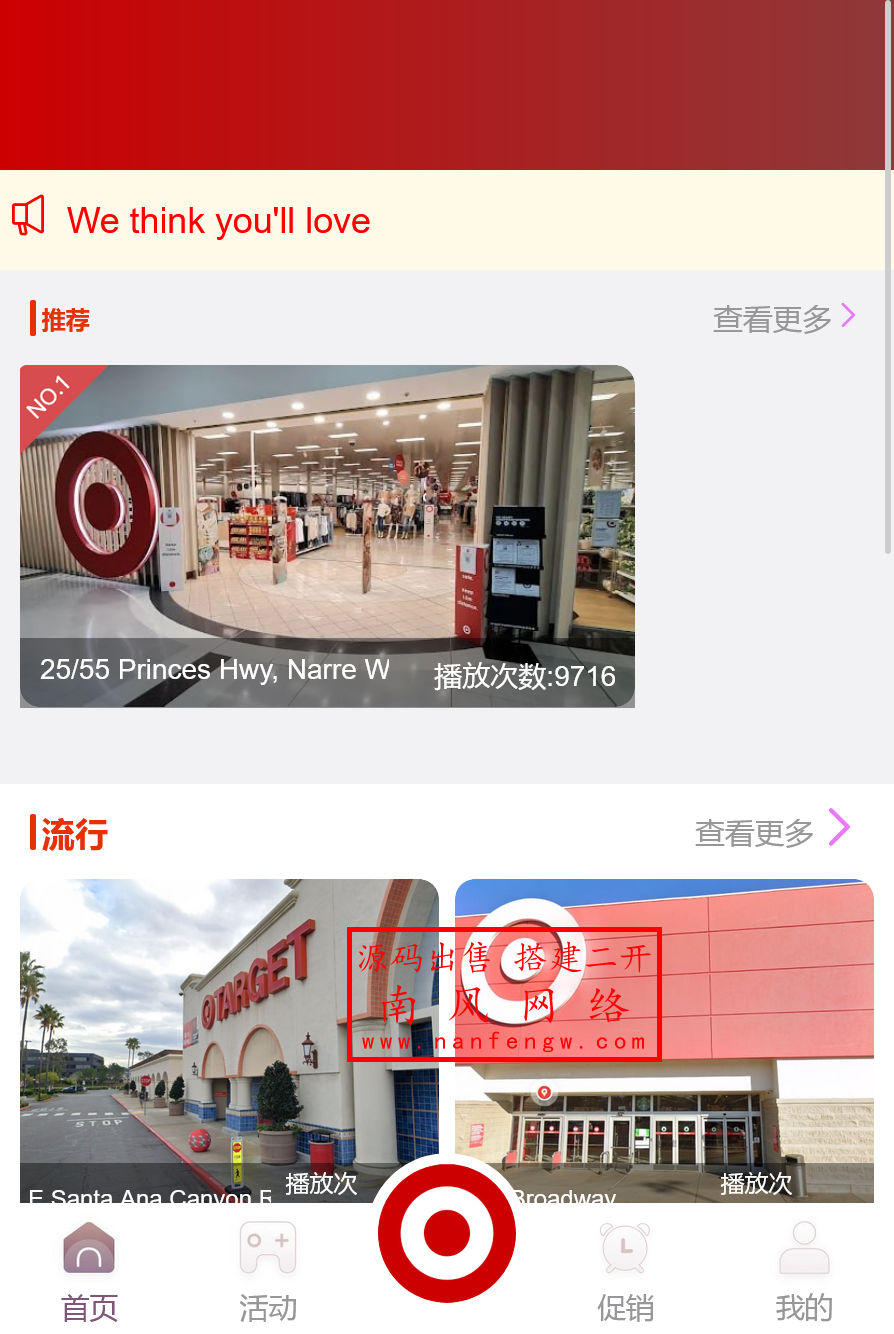The height and width of the screenshot is (1334, 894).
Task: Switch to the 活动 tab
Action: click(x=268, y=1270)
